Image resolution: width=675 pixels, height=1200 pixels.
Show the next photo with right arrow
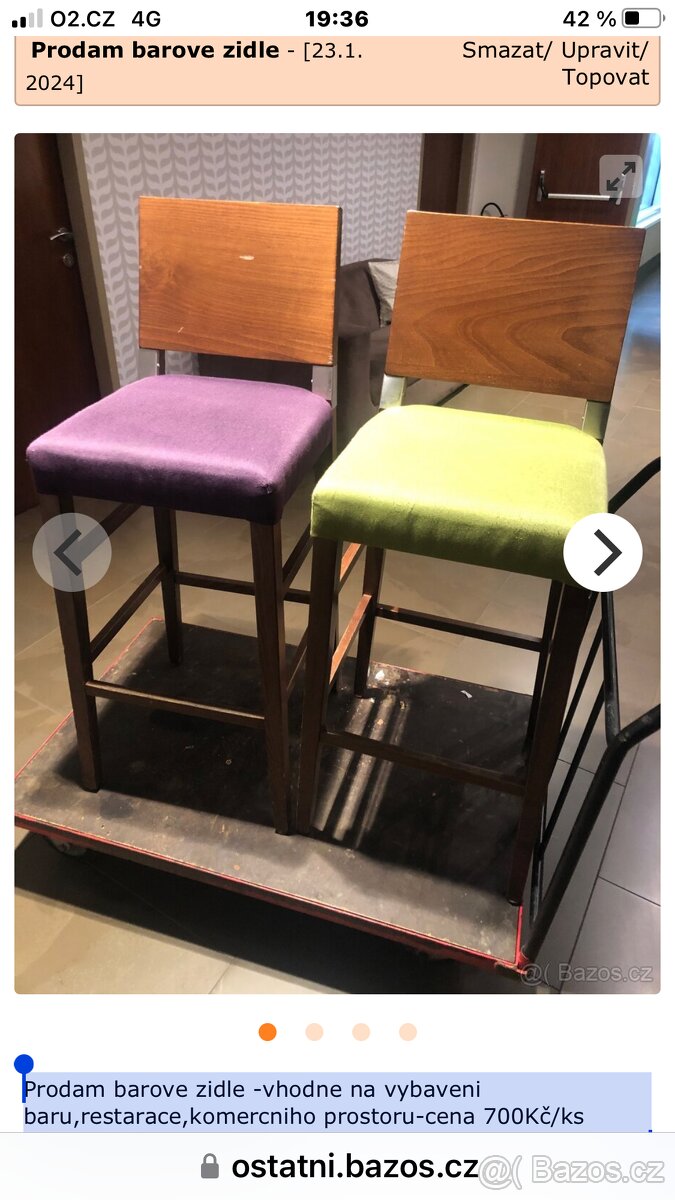[602, 552]
